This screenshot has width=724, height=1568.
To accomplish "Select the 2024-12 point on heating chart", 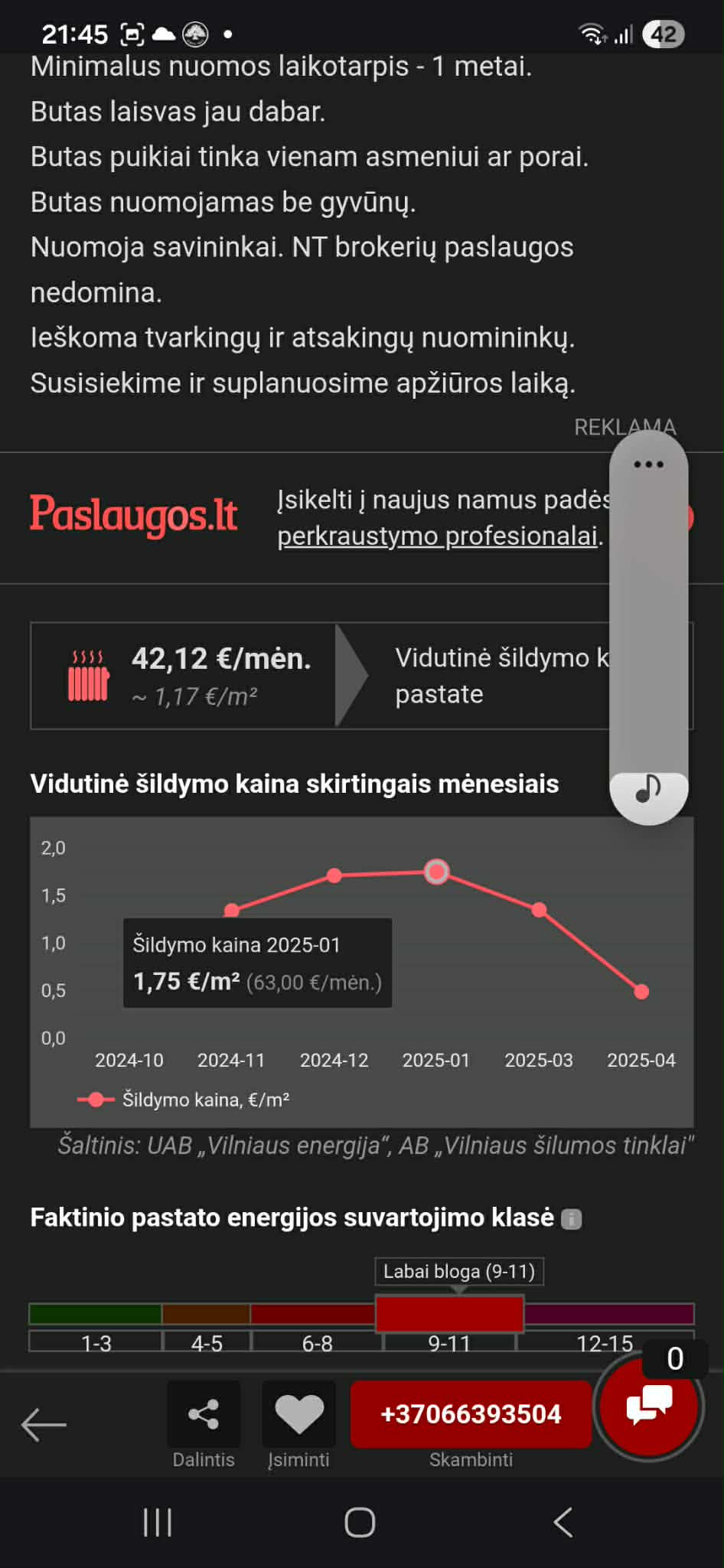I will (x=334, y=875).
